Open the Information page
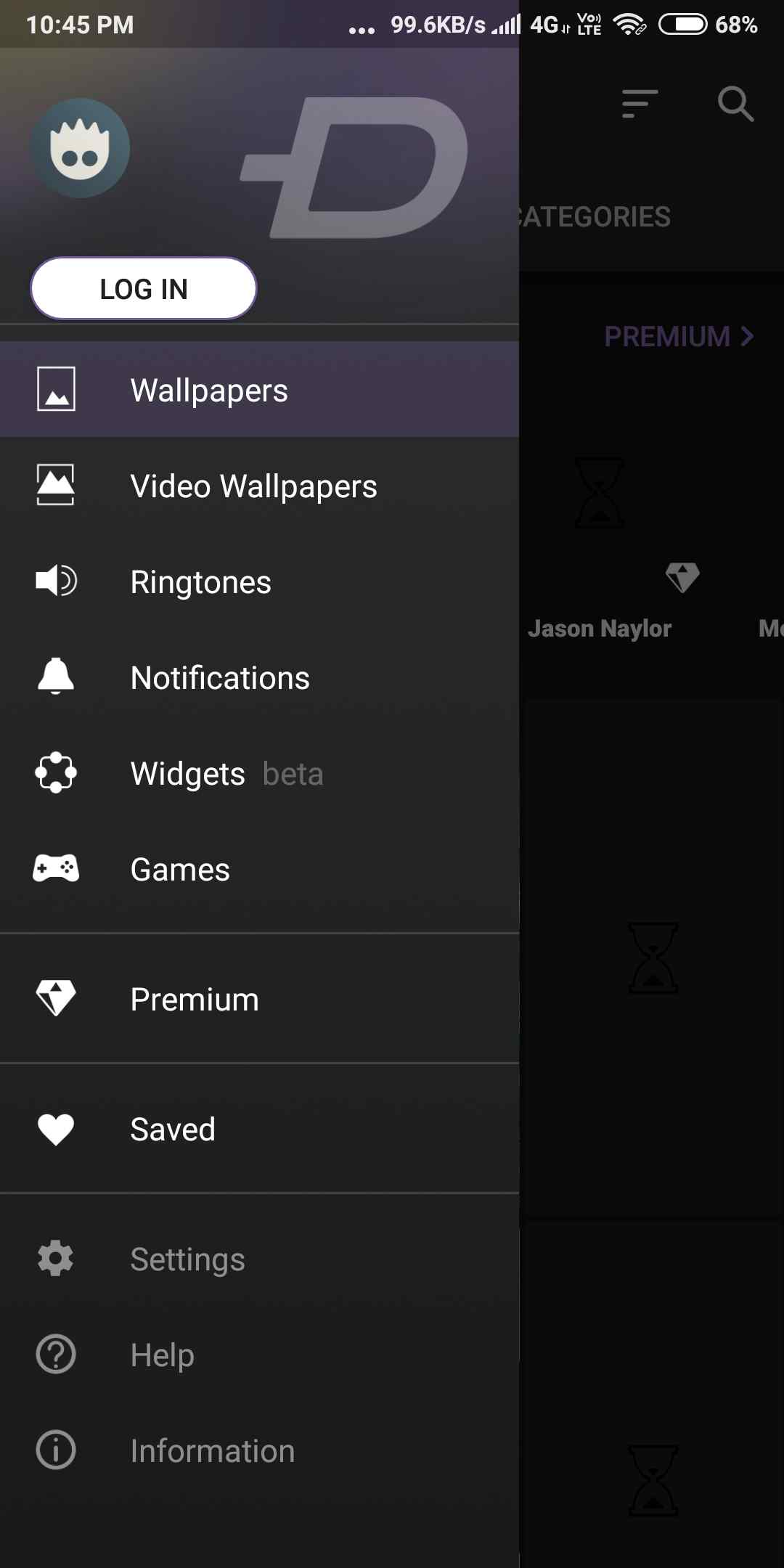Viewport: 784px width, 1568px height. (212, 1450)
